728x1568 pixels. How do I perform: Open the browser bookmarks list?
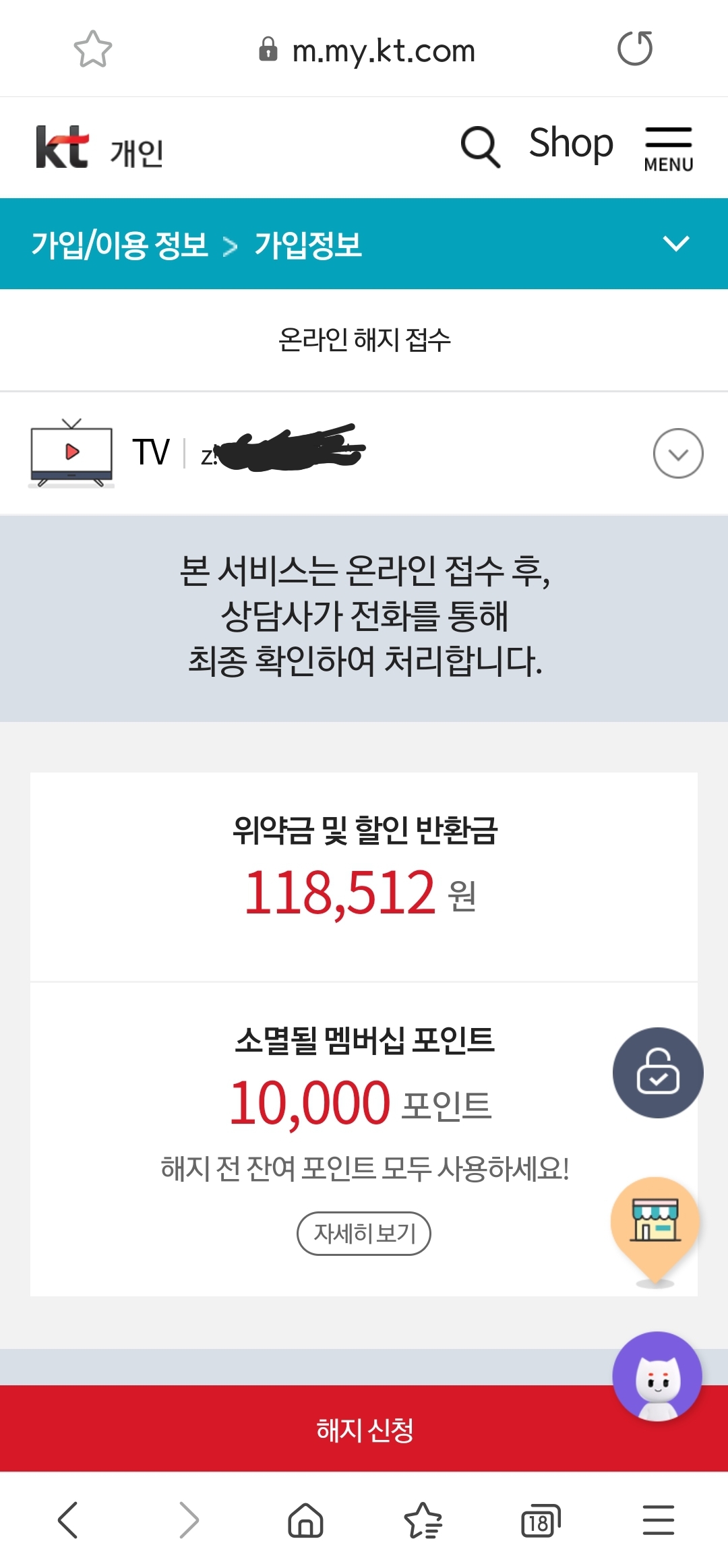click(x=423, y=1520)
